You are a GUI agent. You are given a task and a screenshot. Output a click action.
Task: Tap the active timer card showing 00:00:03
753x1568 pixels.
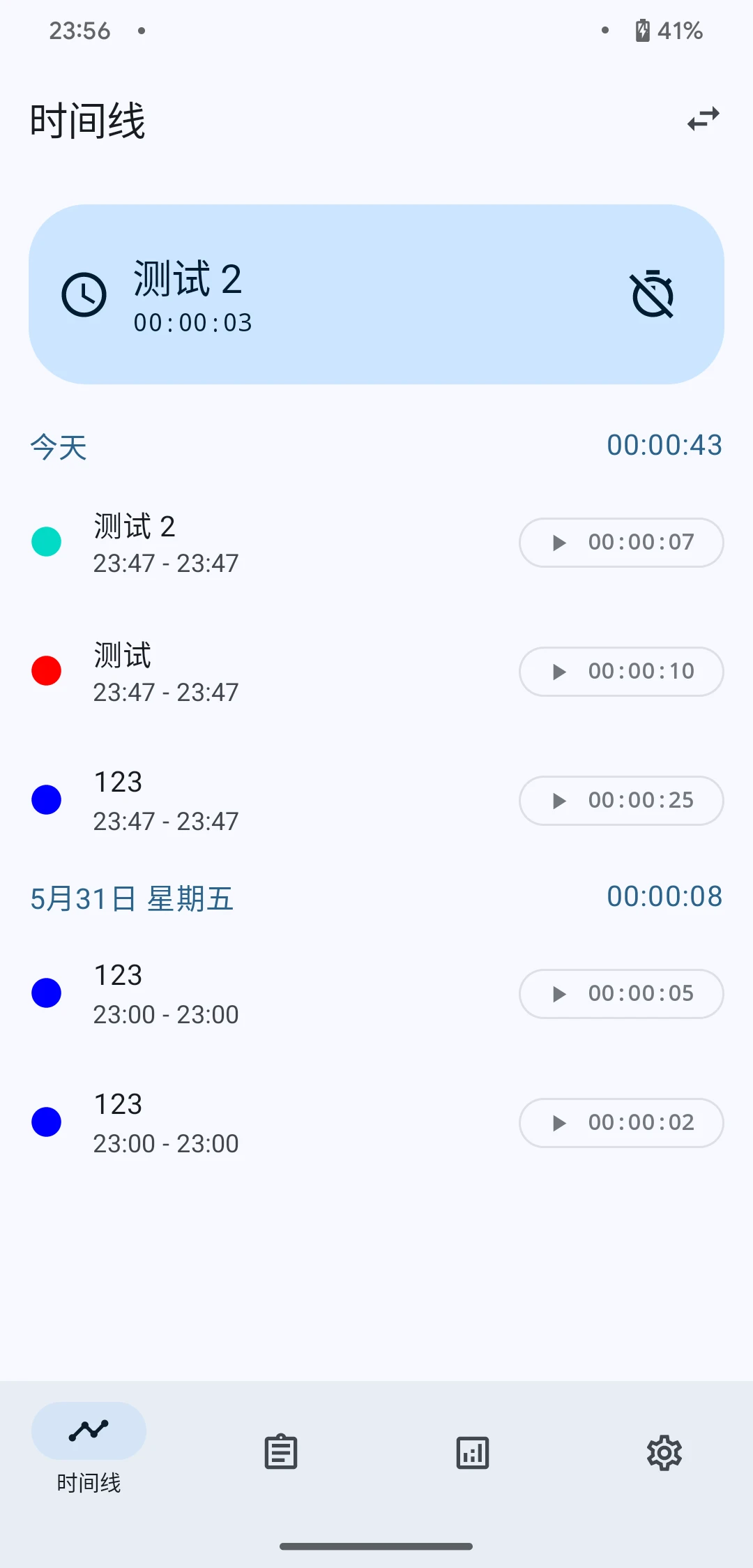tap(376, 294)
